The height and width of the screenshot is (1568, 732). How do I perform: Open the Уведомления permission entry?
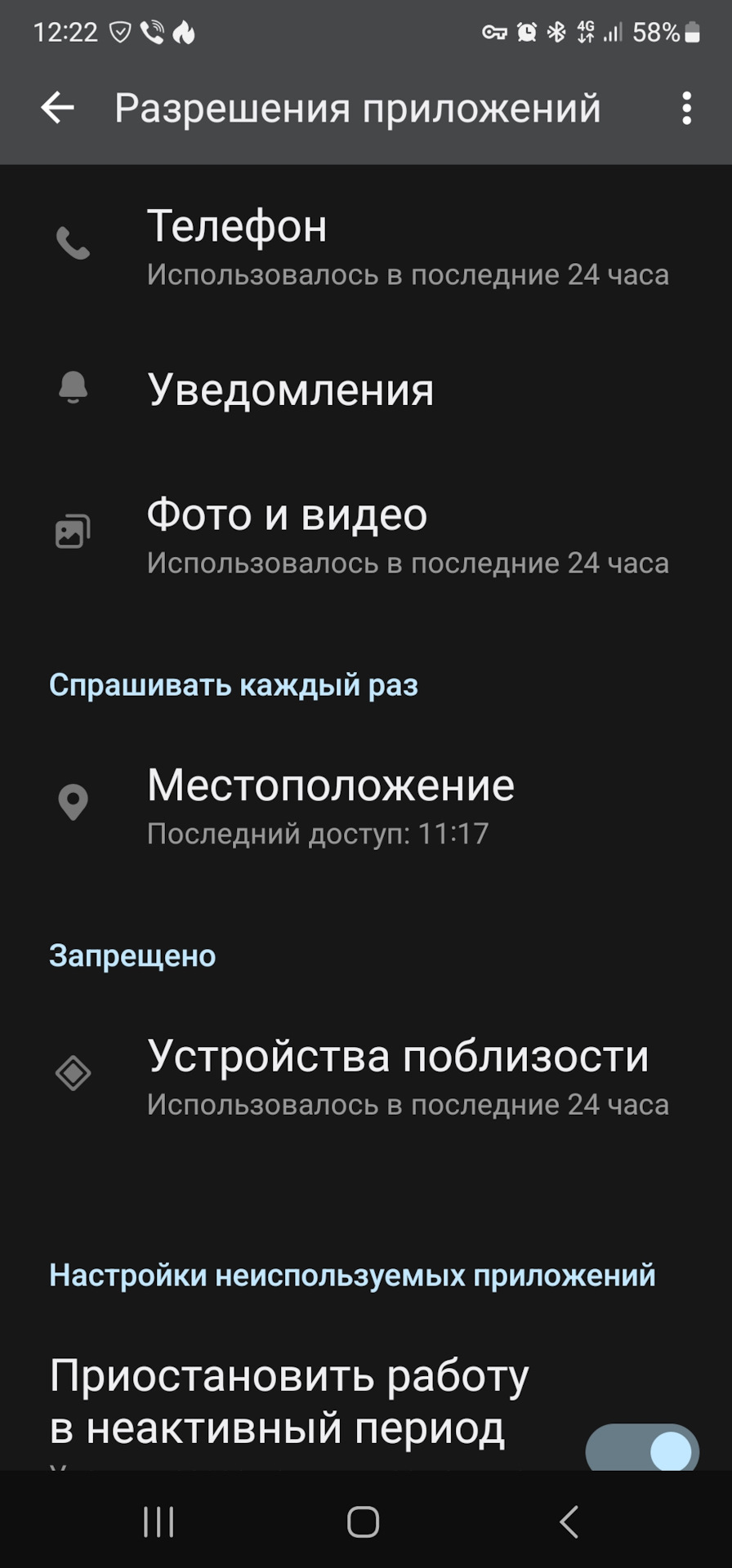290,389
